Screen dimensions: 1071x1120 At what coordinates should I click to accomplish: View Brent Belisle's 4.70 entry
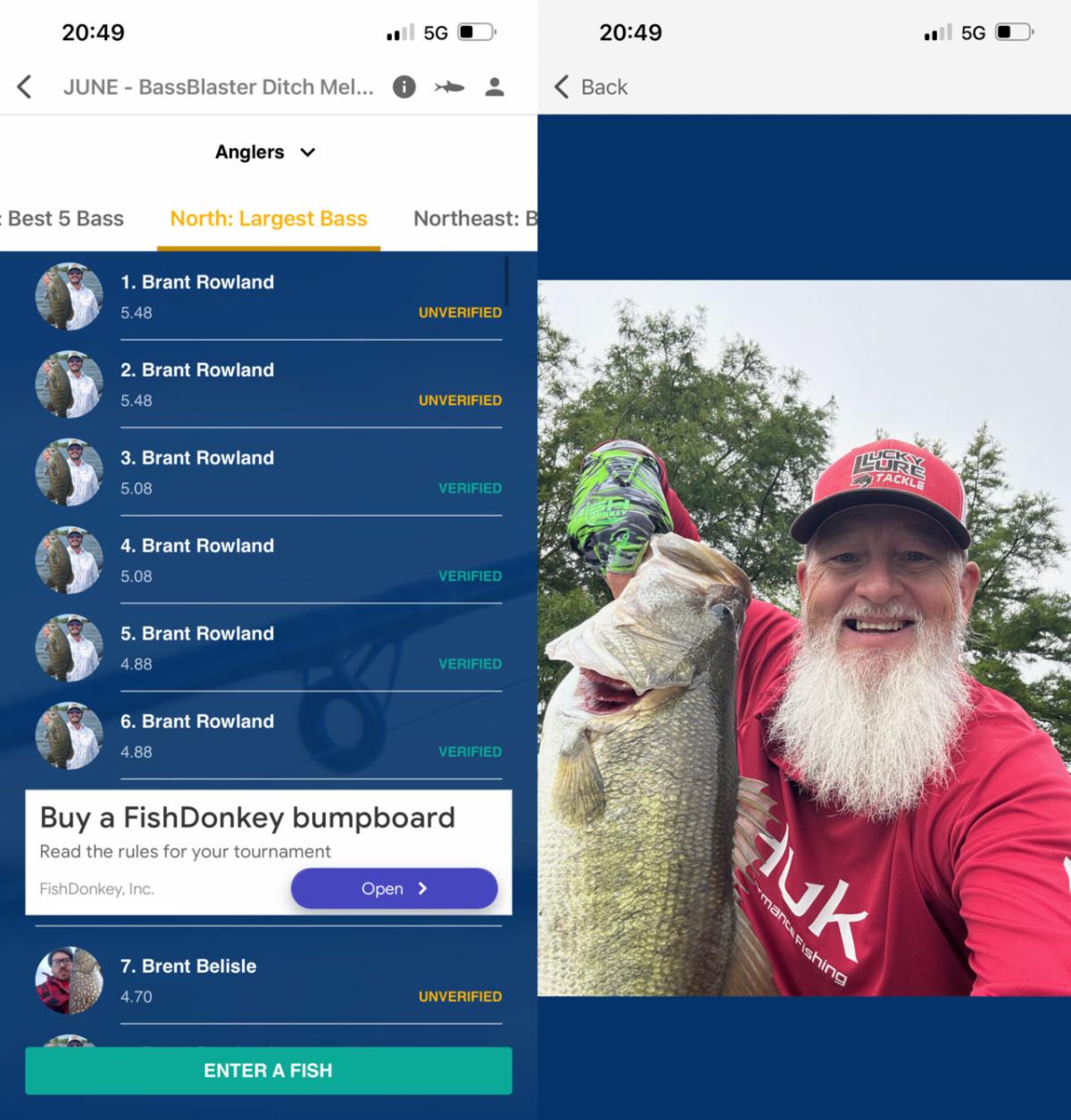tap(268, 980)
